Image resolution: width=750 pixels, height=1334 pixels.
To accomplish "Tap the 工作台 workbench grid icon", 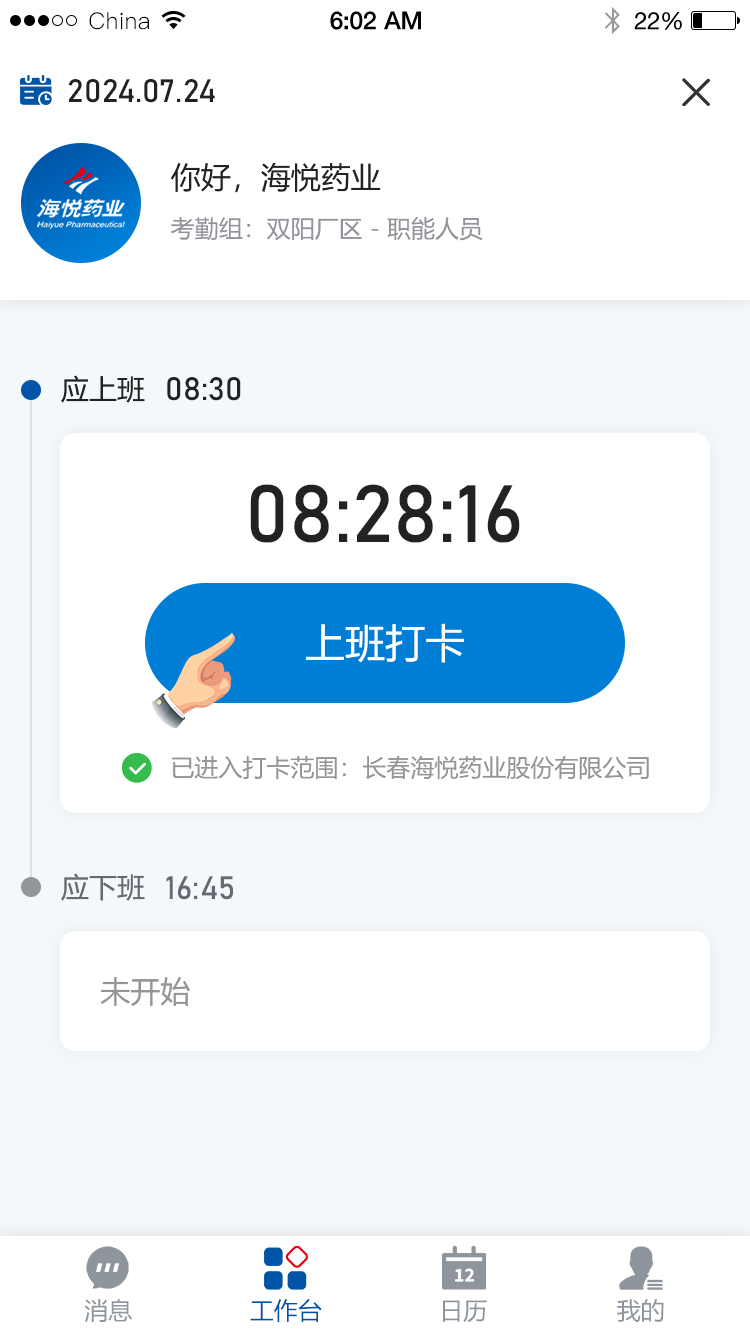I will (x=285, y=1266).
